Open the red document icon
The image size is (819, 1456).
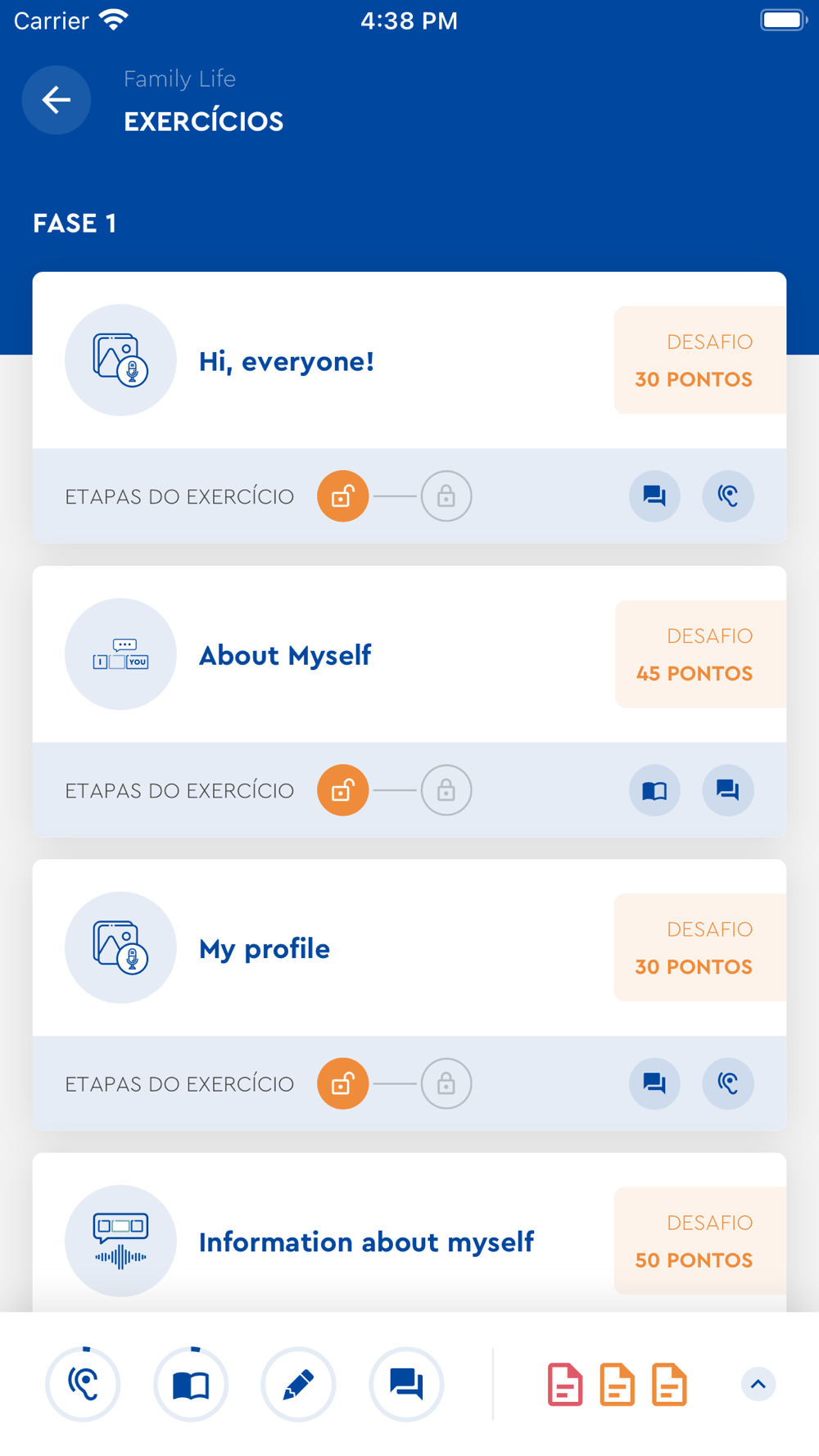coord(565,1385)
